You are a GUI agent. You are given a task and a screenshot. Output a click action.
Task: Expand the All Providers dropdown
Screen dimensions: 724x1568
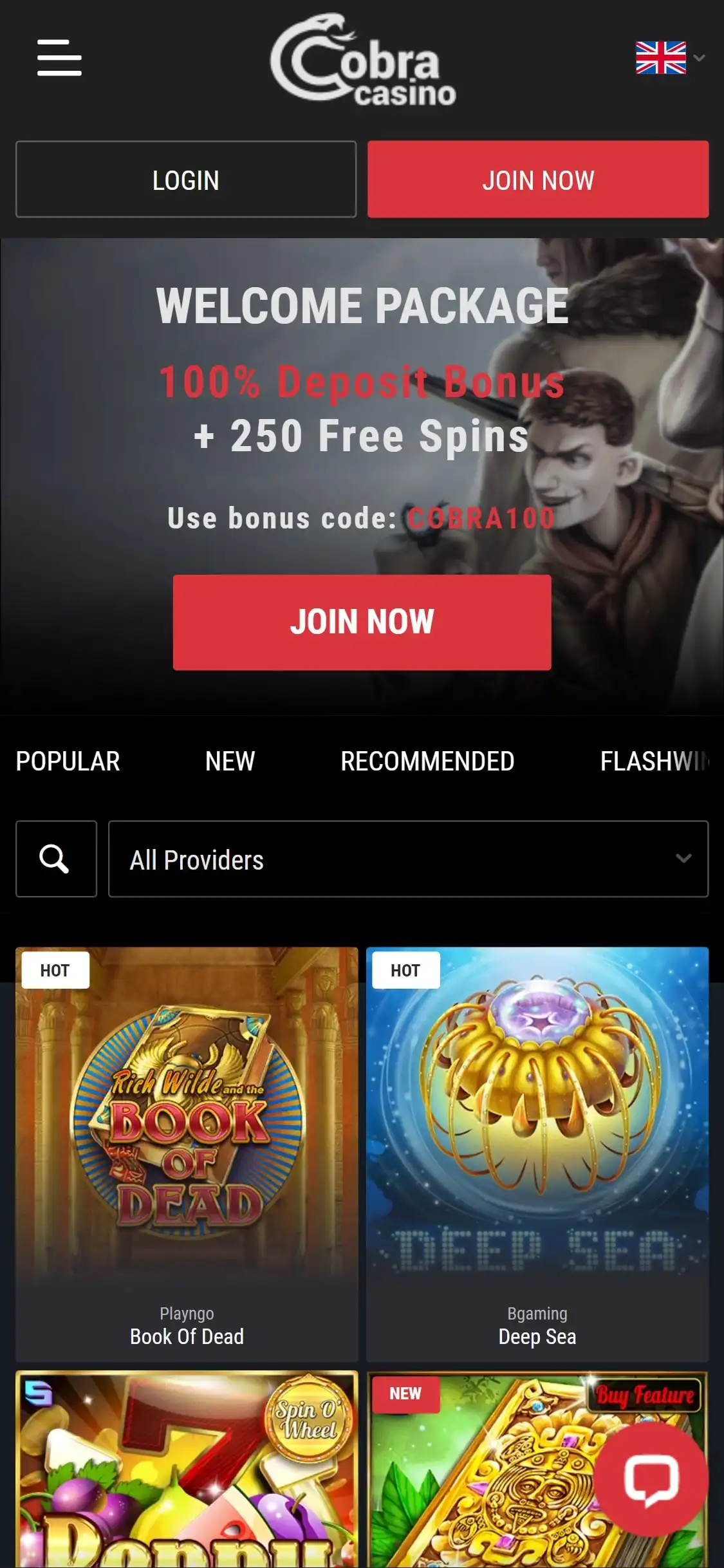coord(408,859)
